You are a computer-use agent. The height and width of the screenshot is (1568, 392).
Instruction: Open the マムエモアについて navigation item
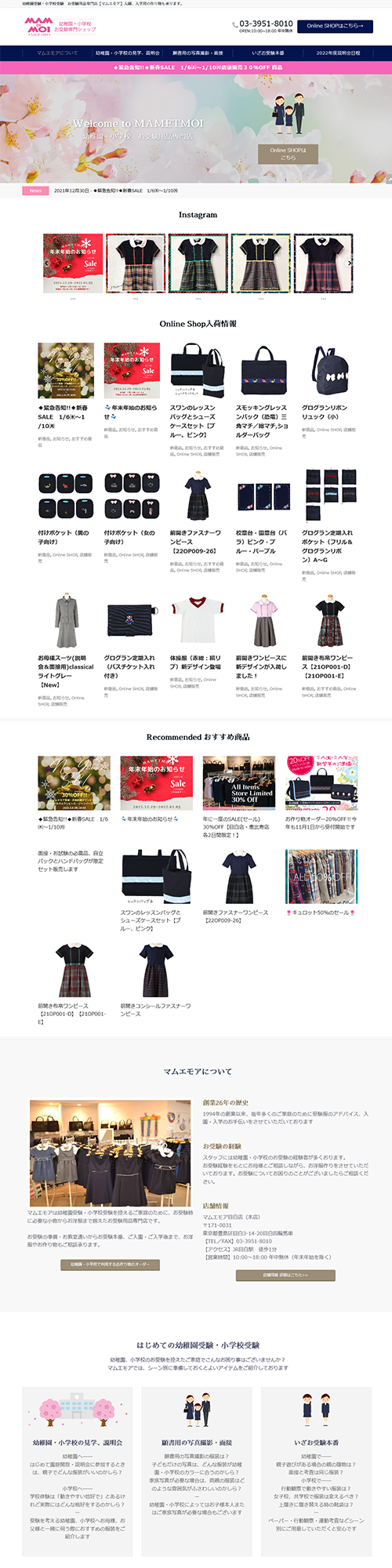(x=57, y=53)
